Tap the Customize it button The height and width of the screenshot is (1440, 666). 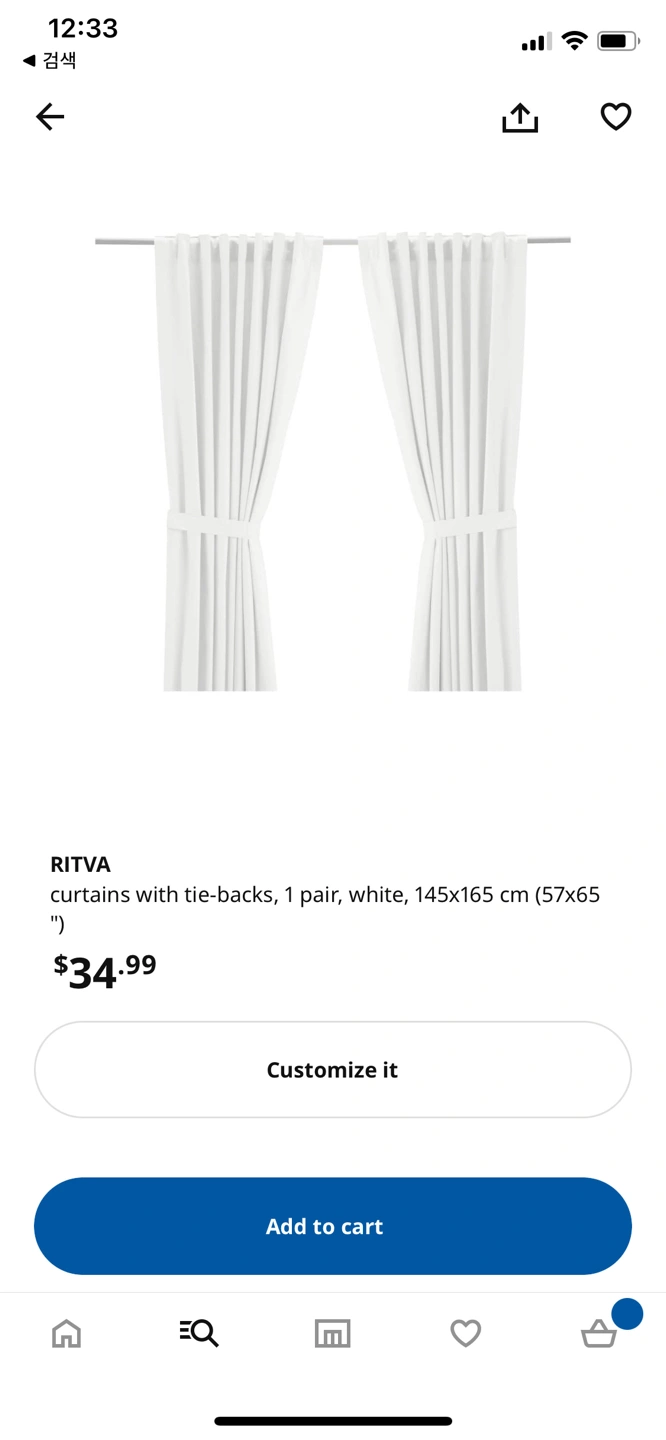[333, 1070]
